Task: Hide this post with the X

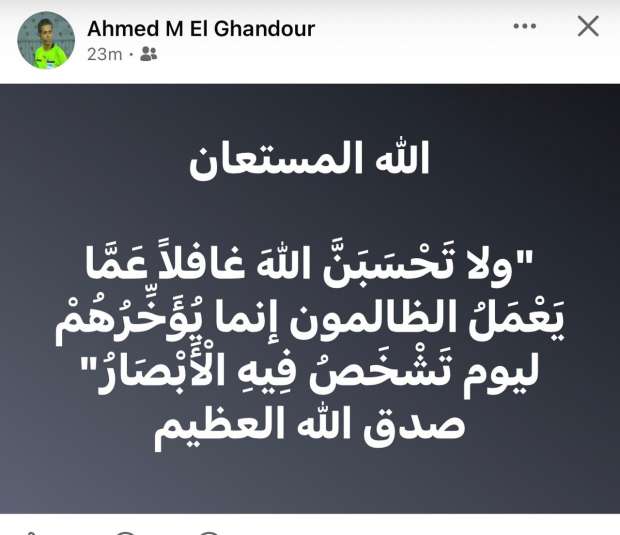Action: pyautogui.click(x=588, y=27)
